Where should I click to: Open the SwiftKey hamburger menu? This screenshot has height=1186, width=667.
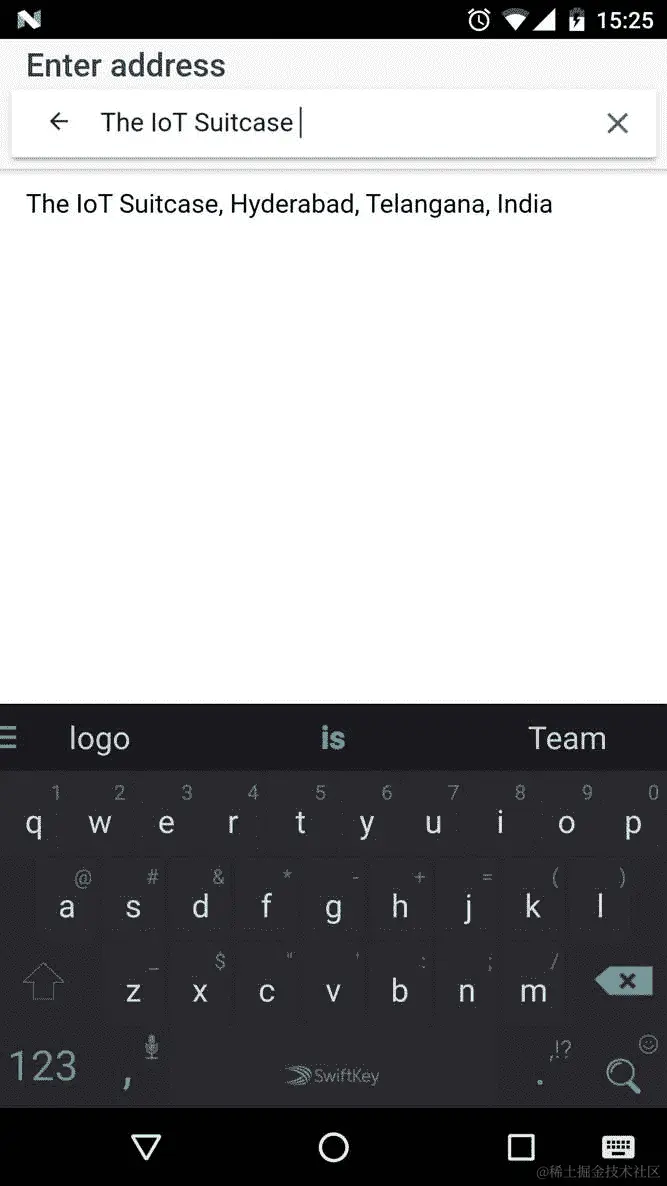[9, 738]
